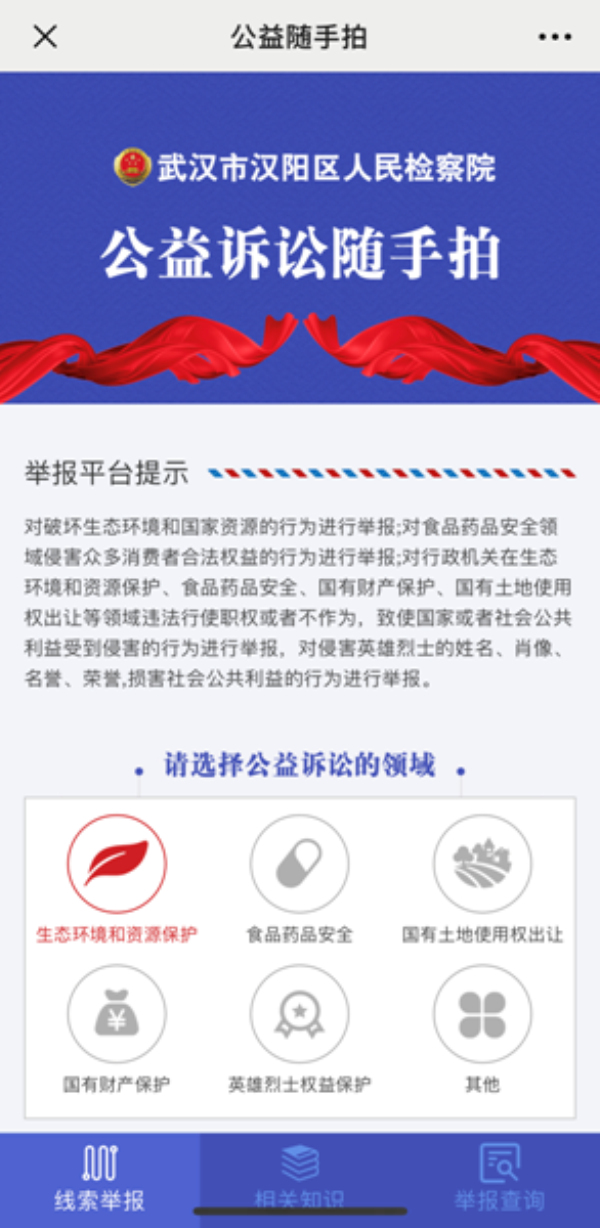Choose the 食品药品安全 category

[x=300, y=864]
